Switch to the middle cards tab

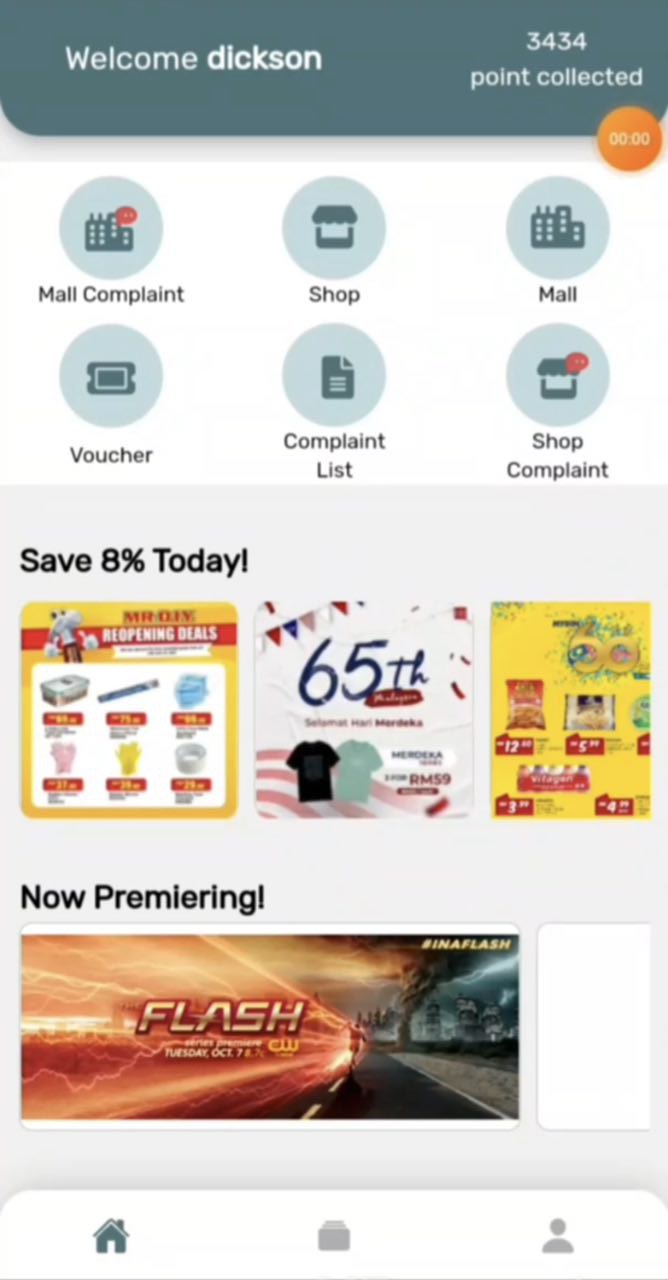pyautogui.click(x=334, y=1236)
